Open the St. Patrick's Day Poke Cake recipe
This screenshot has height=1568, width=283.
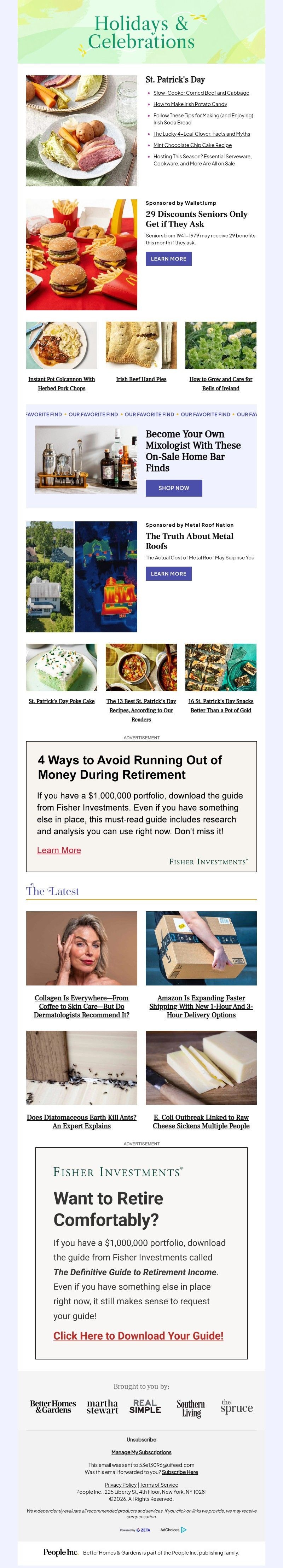click(62, 701)
